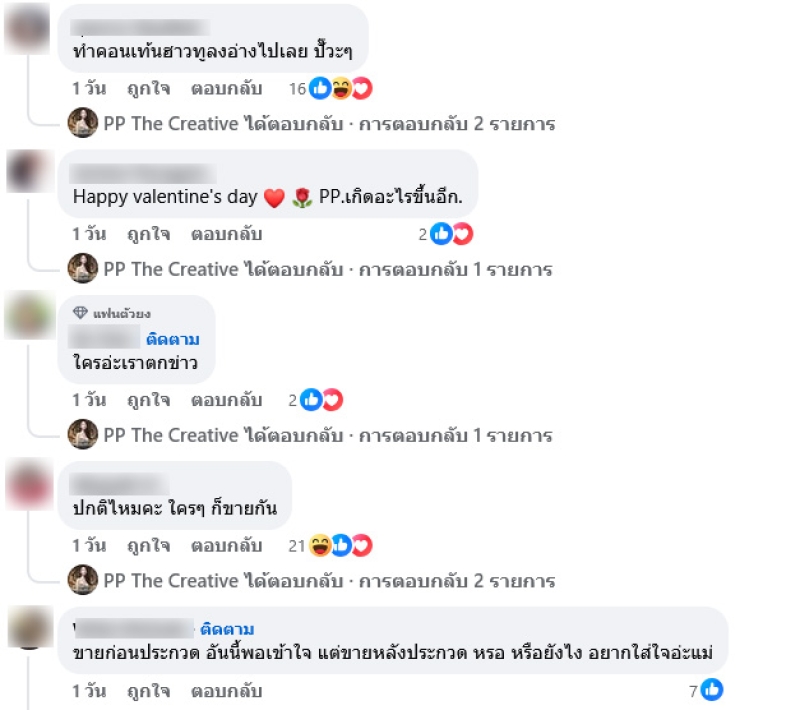
Task: Reply to the comment starting with ทำคอนเท้นฮาว
Action: (227, 89)
